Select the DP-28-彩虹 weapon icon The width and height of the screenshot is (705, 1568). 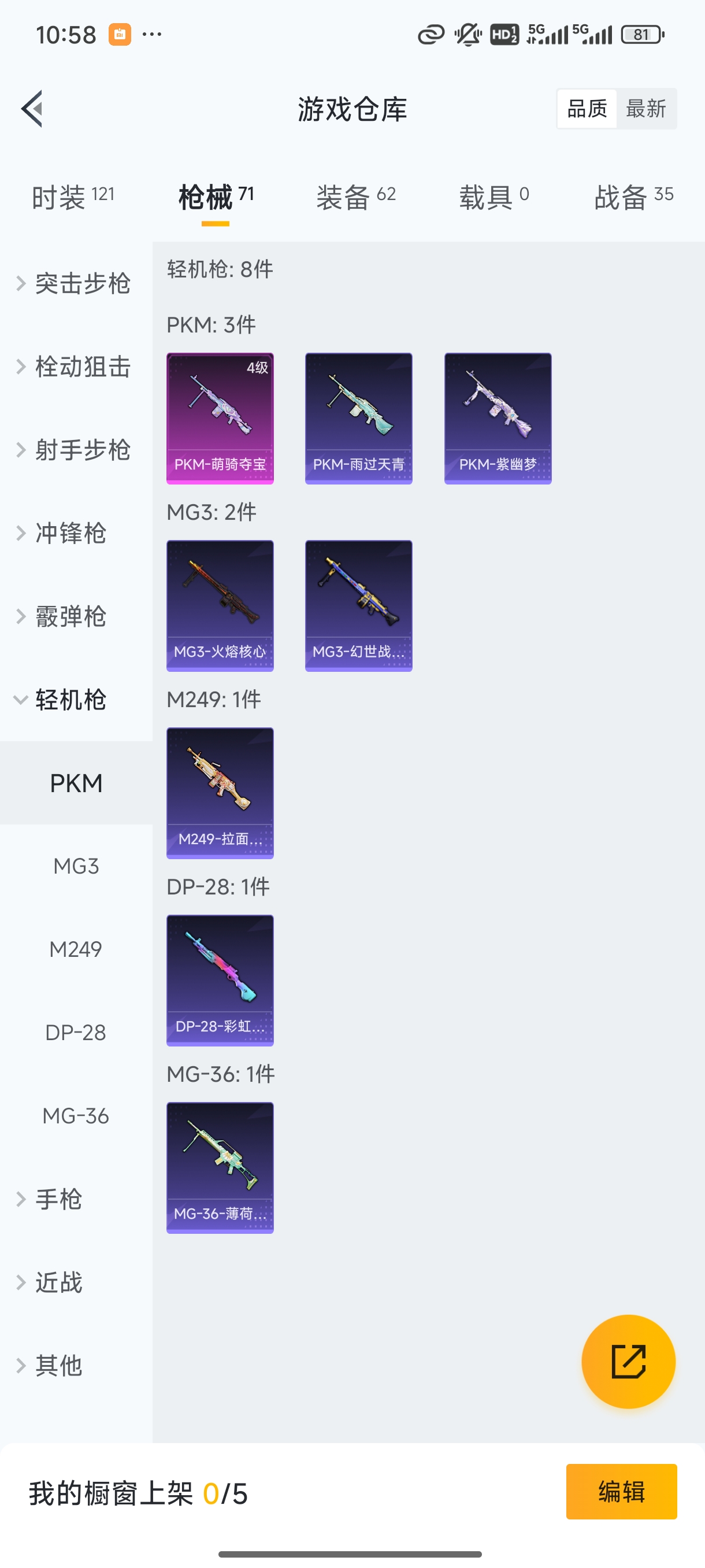pyautogui.click(x=220, y=980)
